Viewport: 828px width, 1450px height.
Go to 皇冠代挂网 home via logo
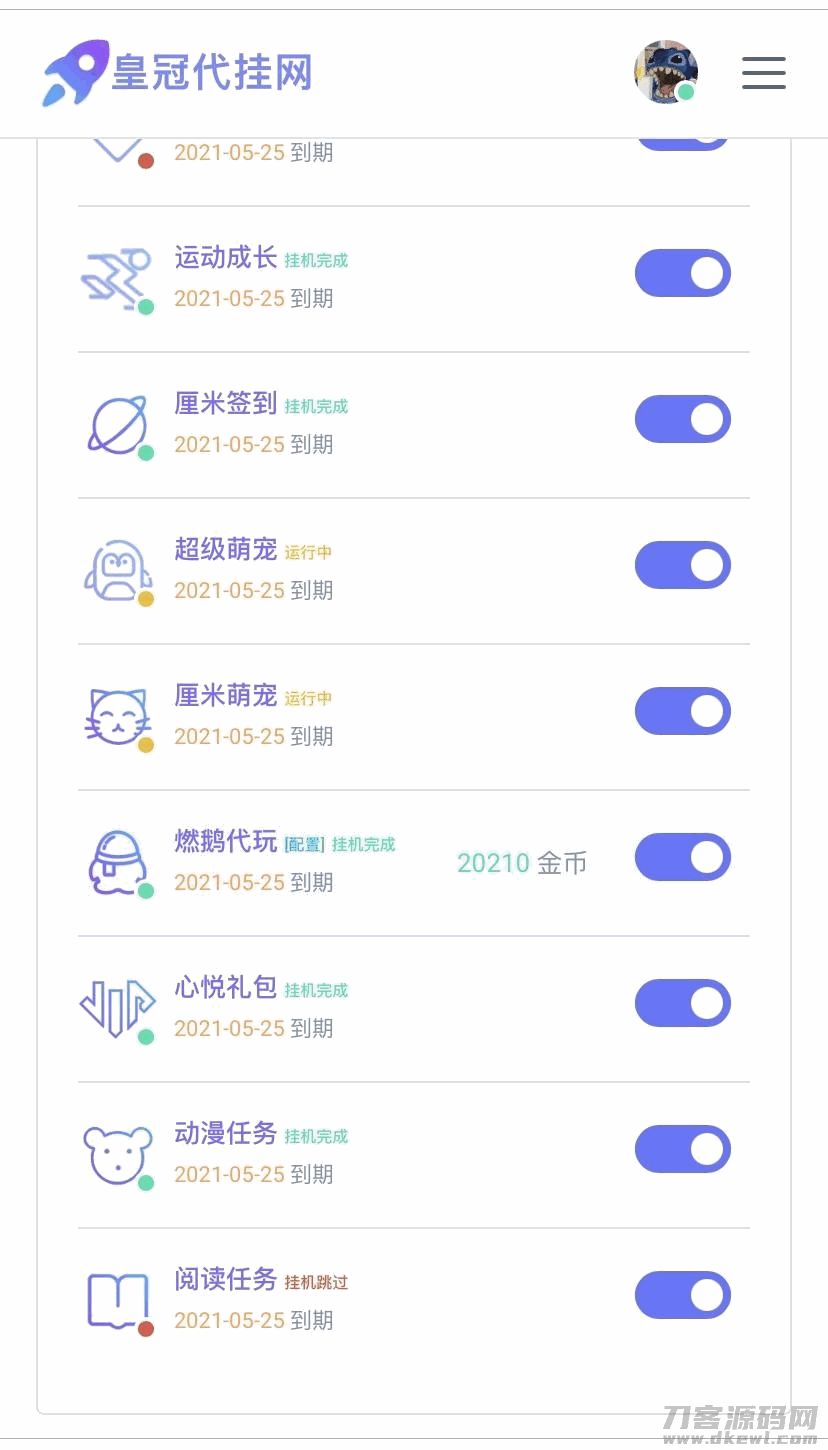[x=178, y=73]
